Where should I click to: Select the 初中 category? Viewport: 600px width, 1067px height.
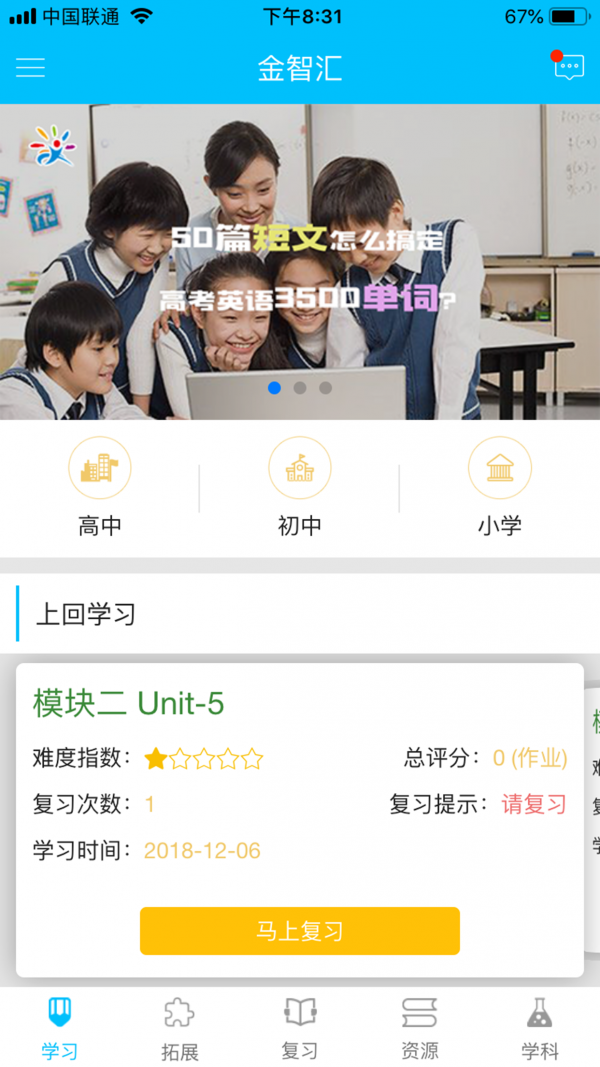(300, 487)
